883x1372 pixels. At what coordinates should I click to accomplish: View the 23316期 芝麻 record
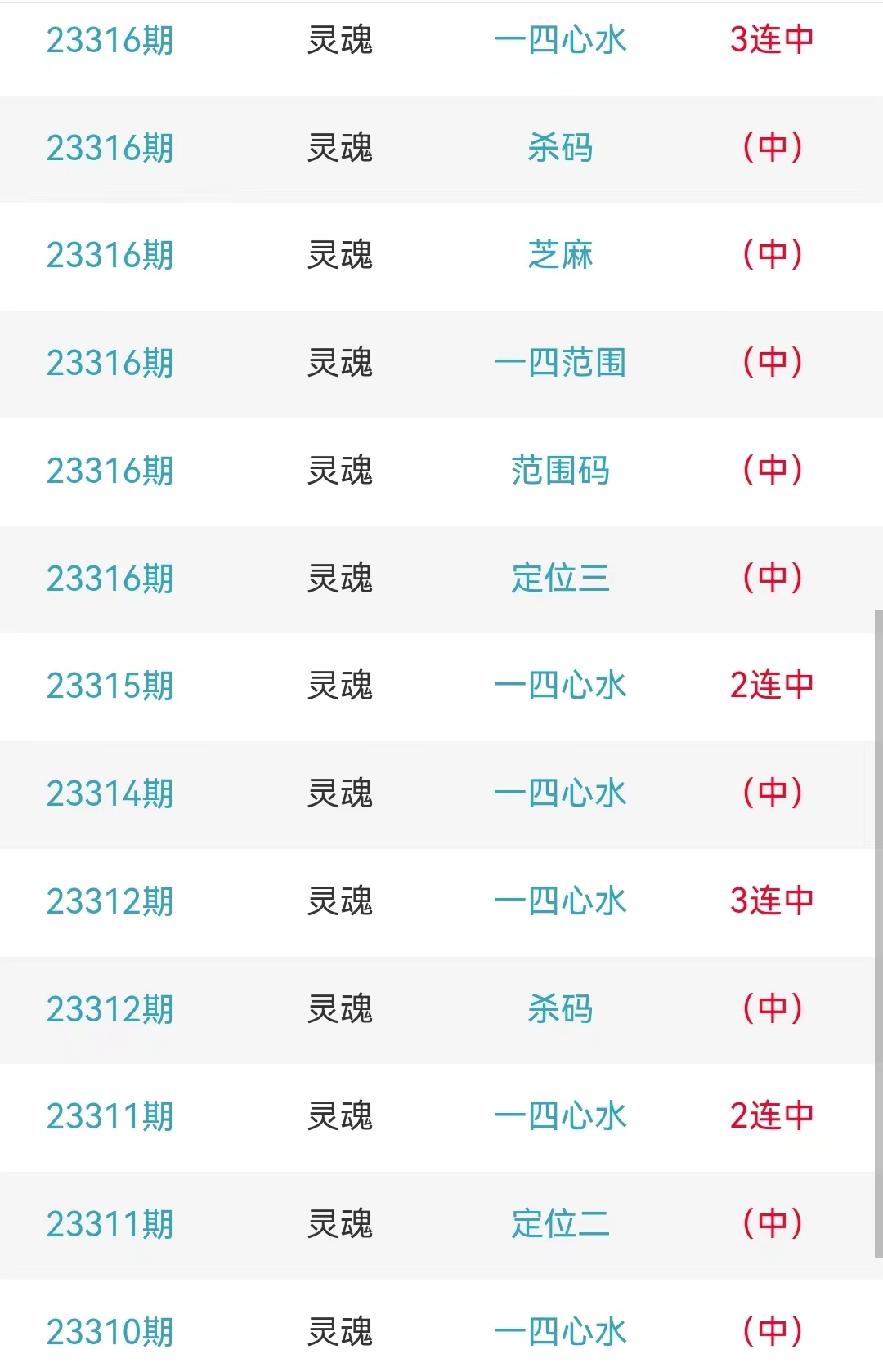pos(560,255)
